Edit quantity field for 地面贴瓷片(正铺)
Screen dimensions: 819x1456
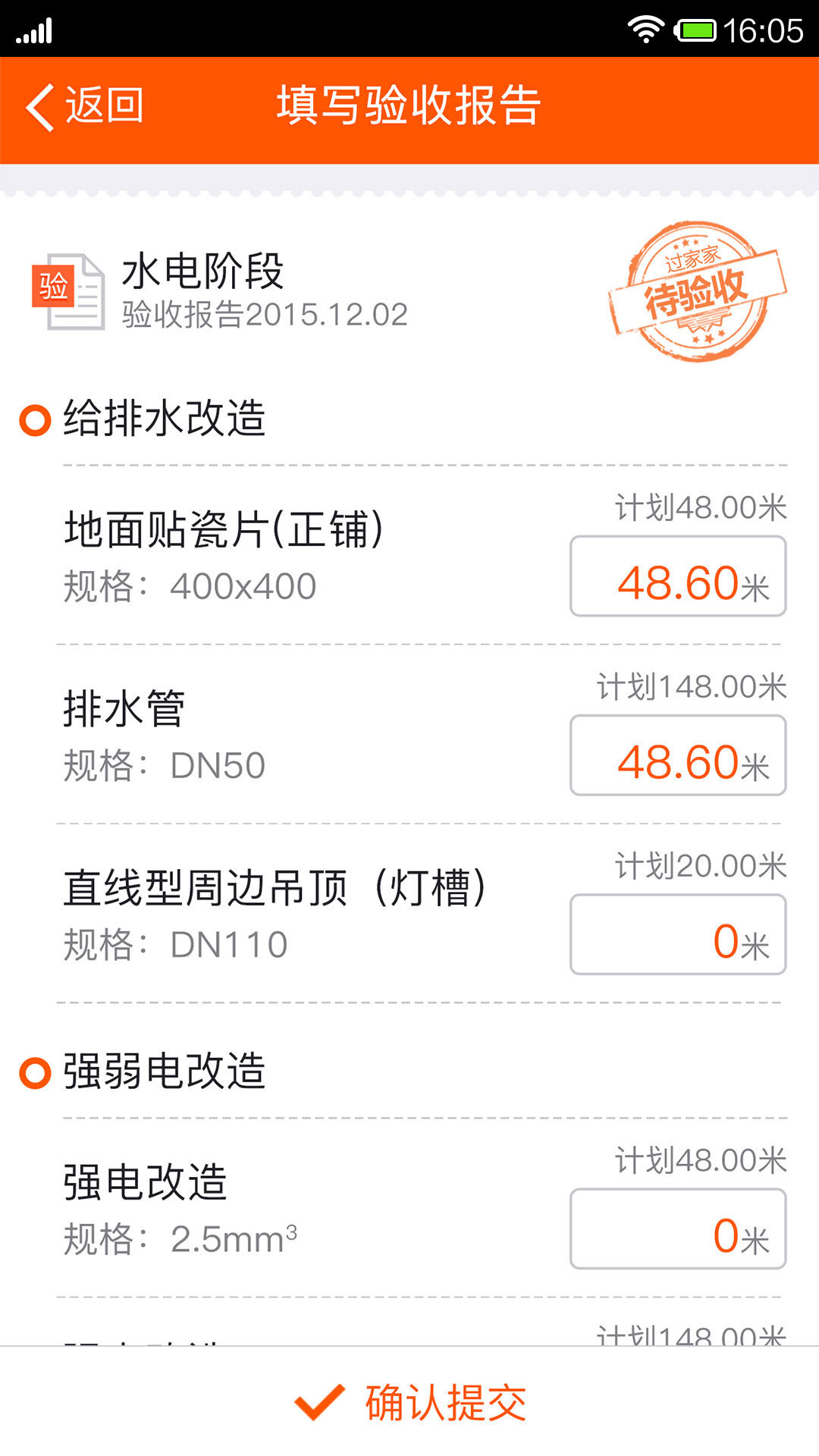[677, 576]
